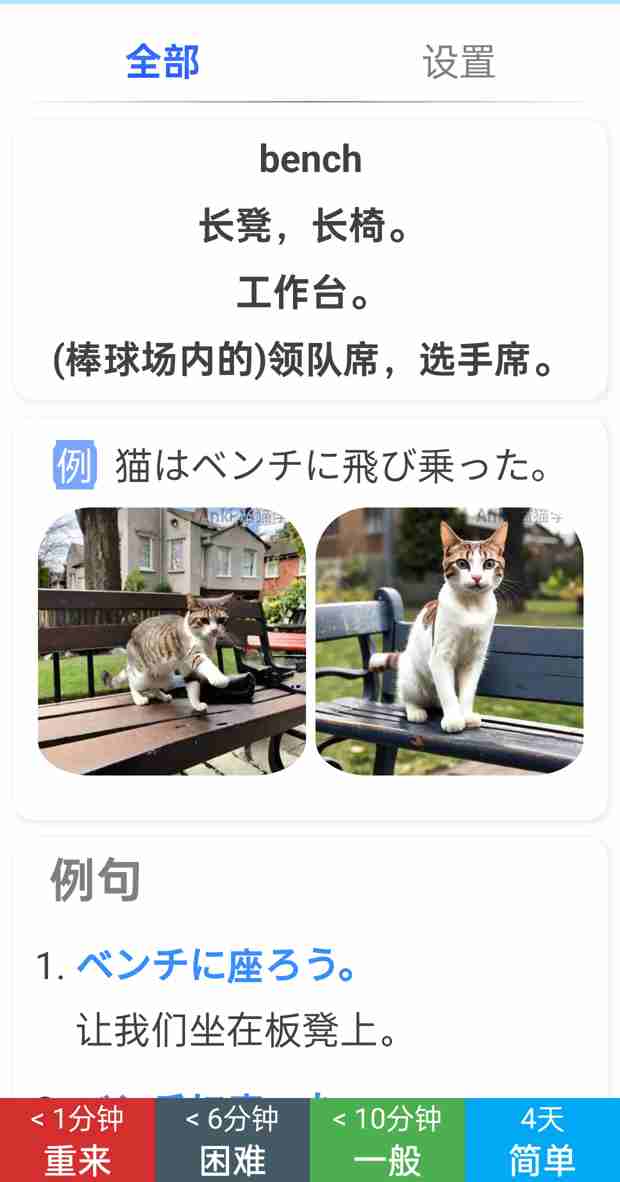Rate card as 简单 (4 days)
Screen dimensions: 620x1182
coord(542,1140)
